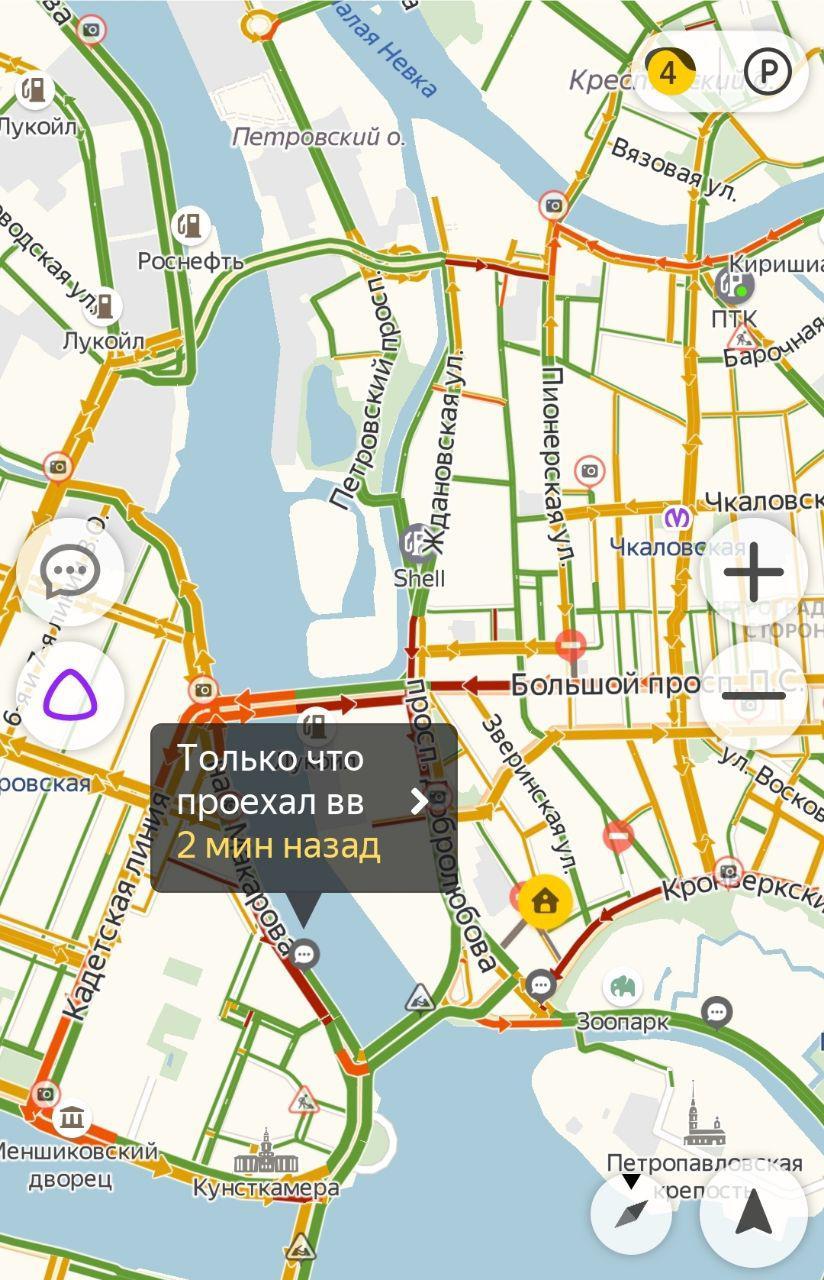This screenshot has height=1280, width=824.
Task: Reset map orientation with the compass
Action: pos(631,1213)
